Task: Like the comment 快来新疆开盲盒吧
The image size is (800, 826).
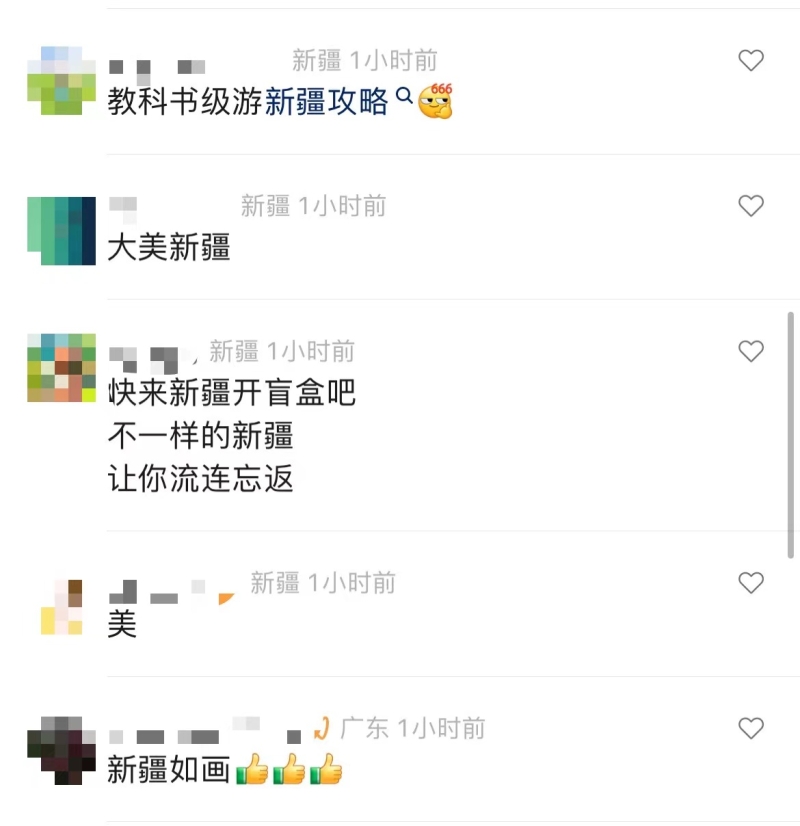Action: 751,351
